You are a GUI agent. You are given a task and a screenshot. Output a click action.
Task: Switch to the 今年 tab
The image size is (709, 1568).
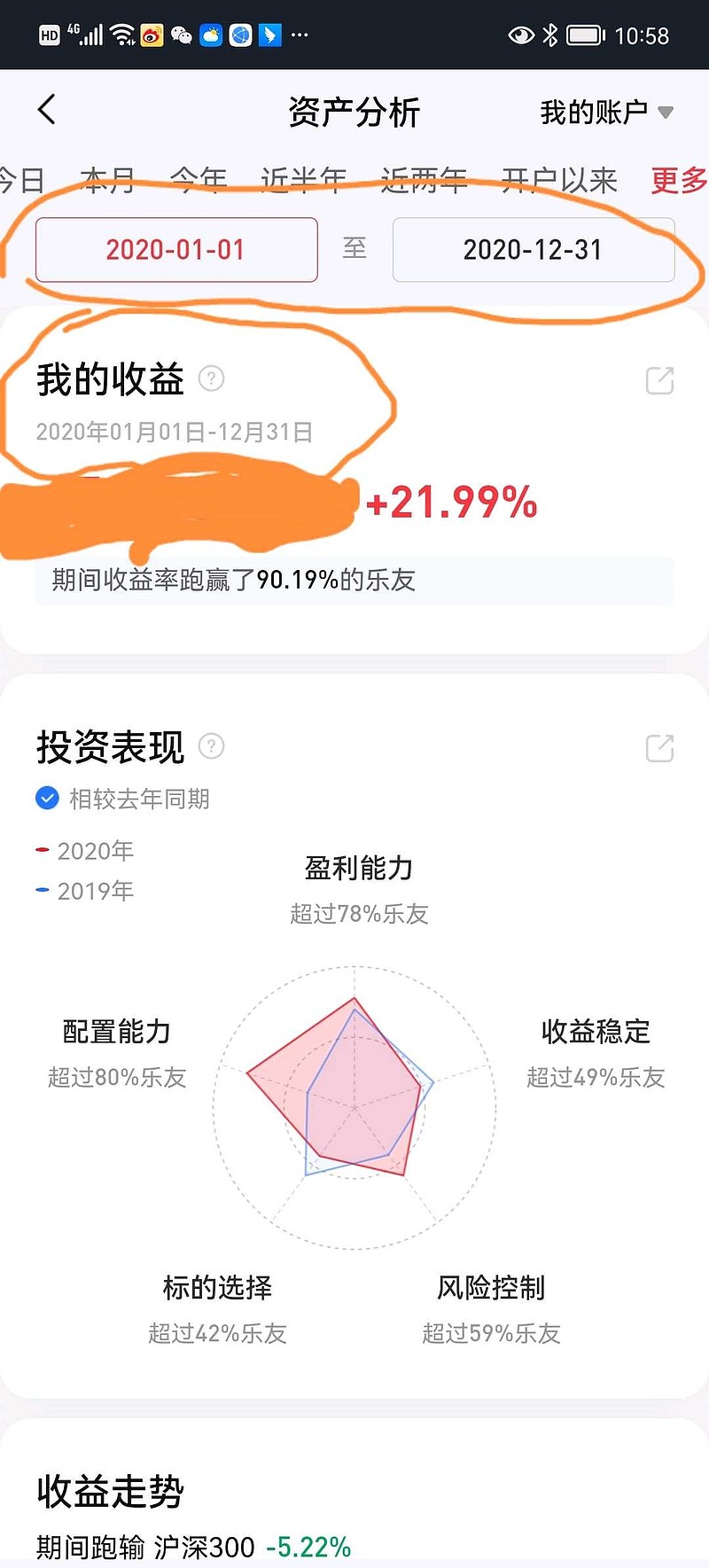click(x=199, y=181)
